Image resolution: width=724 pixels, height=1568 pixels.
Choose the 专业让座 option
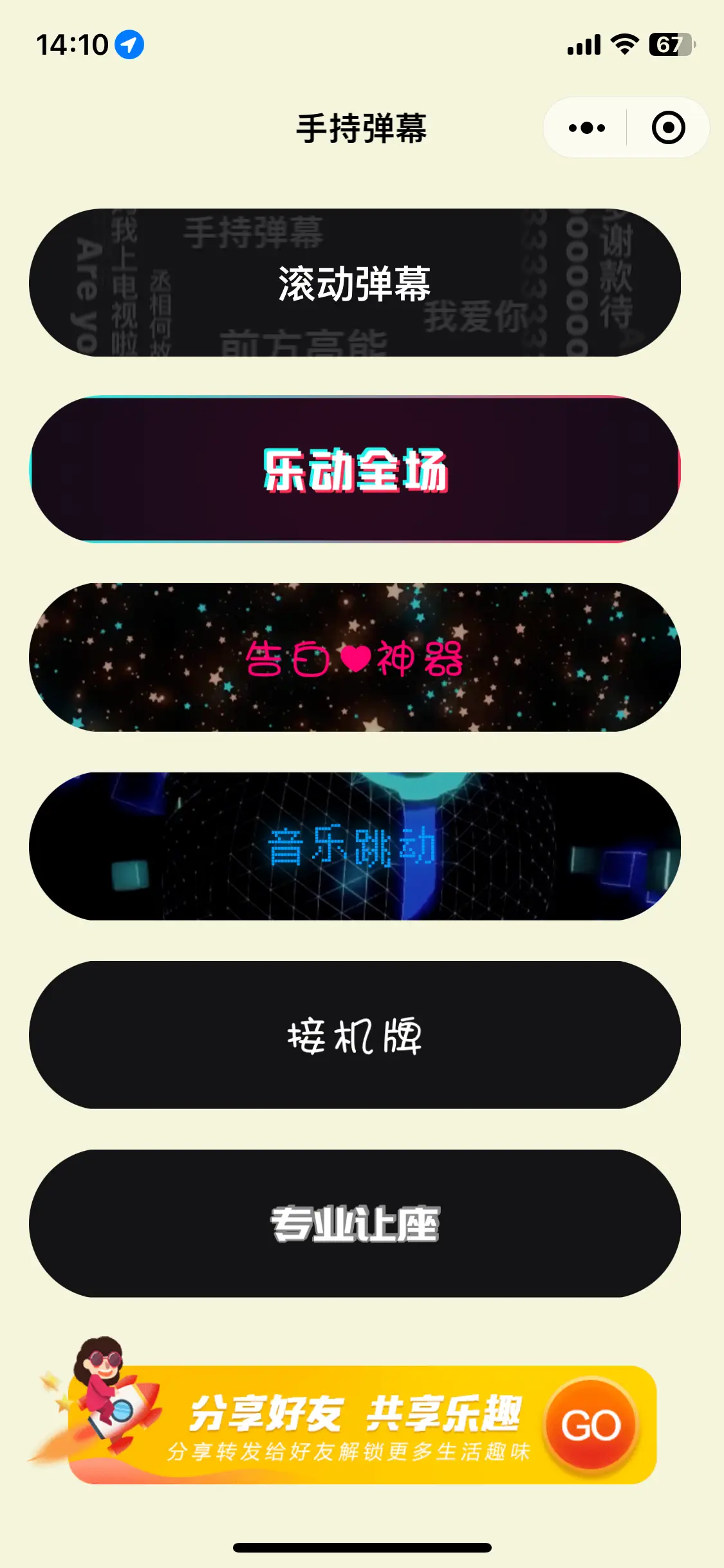click(355, 1223)
